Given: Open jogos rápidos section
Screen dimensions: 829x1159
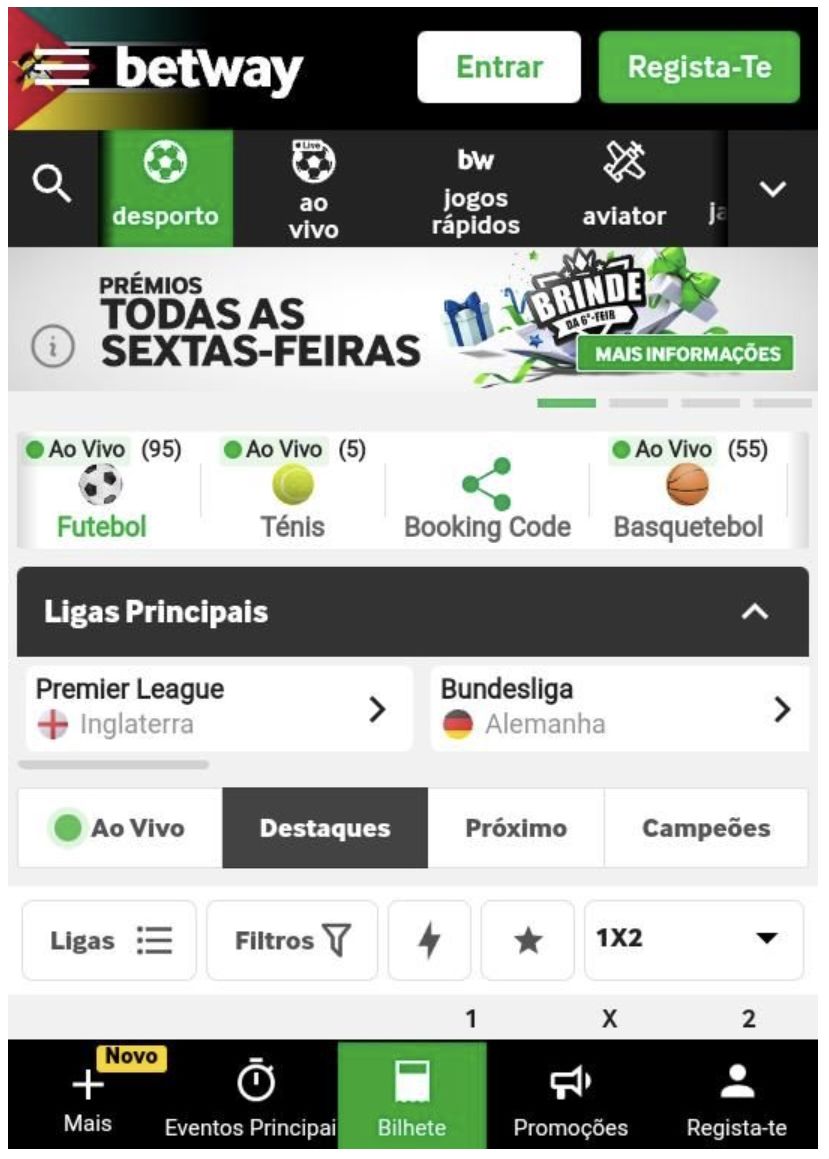Looking at the screenshot, I should coord(475,188).
